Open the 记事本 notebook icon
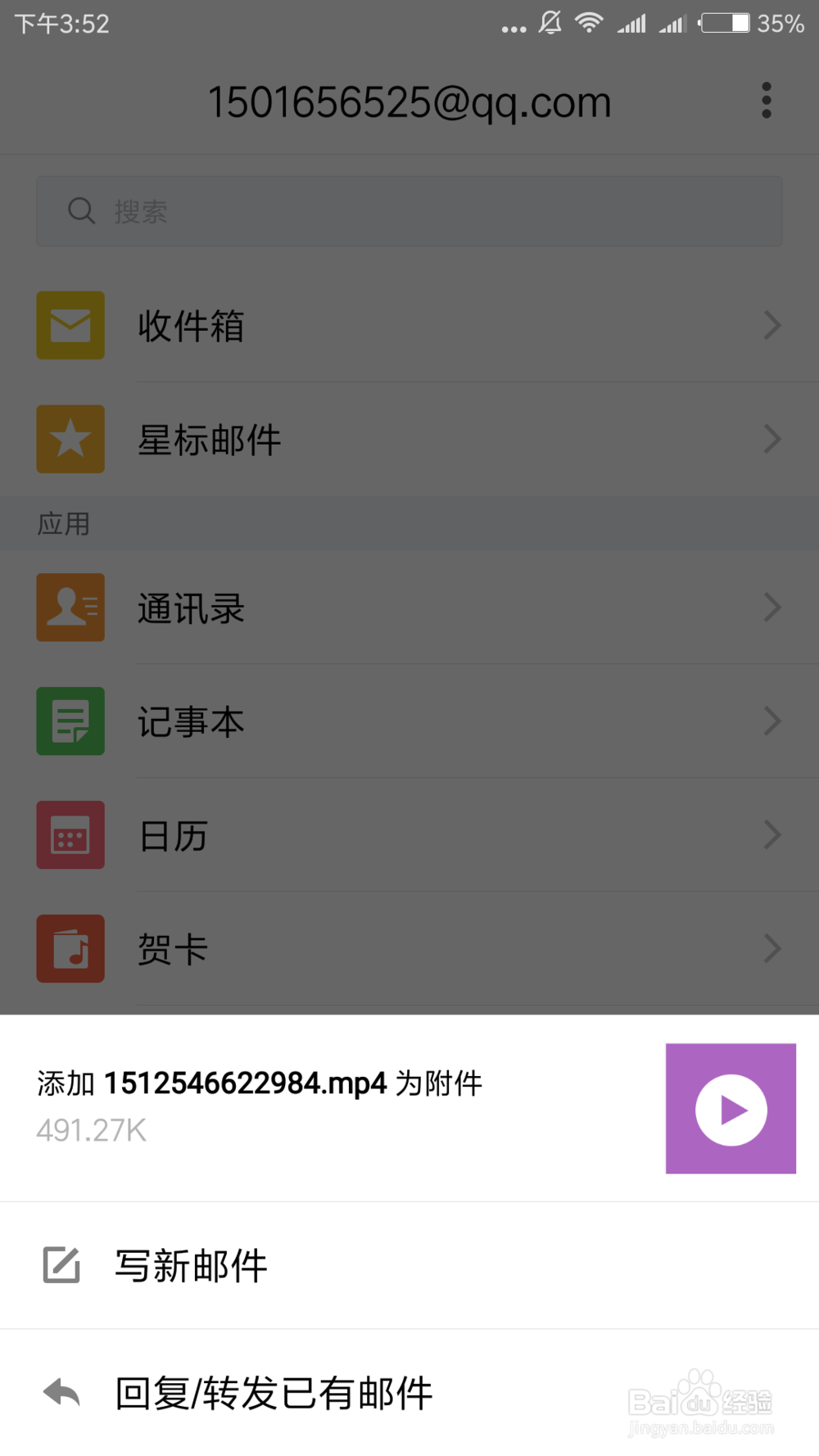Viewport: 819px width, 1456px height. 70,721
